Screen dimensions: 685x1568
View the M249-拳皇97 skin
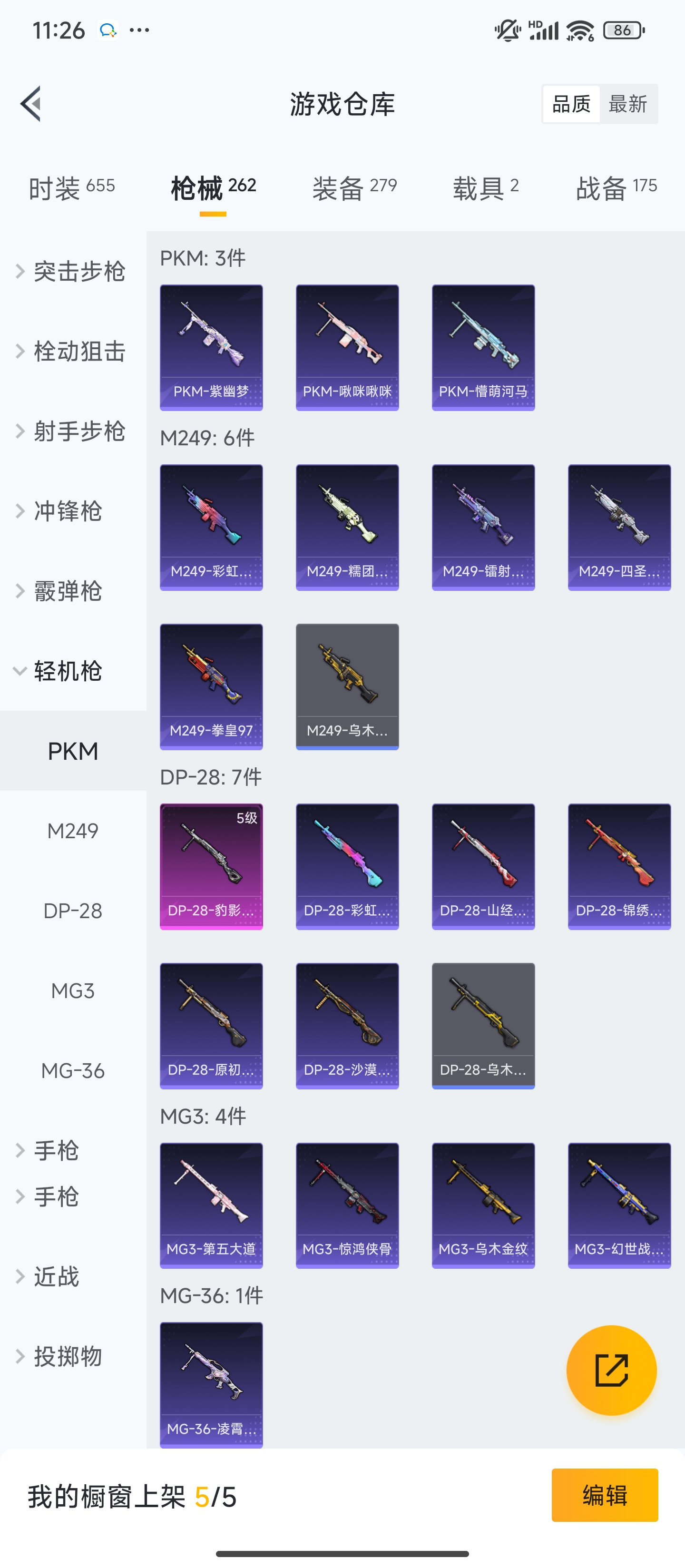[211, 686]
